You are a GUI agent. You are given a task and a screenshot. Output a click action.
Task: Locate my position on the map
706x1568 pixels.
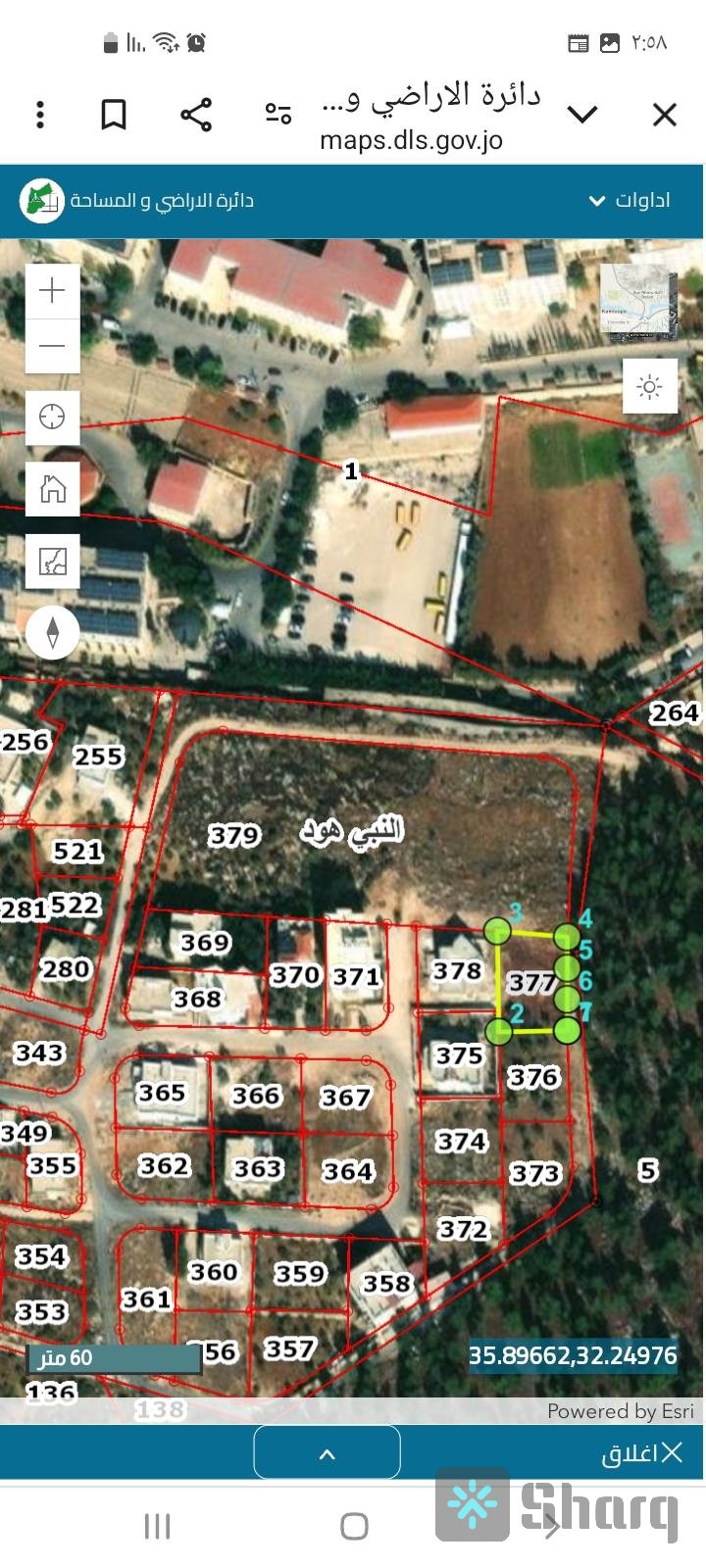click(x=52, y=416)
